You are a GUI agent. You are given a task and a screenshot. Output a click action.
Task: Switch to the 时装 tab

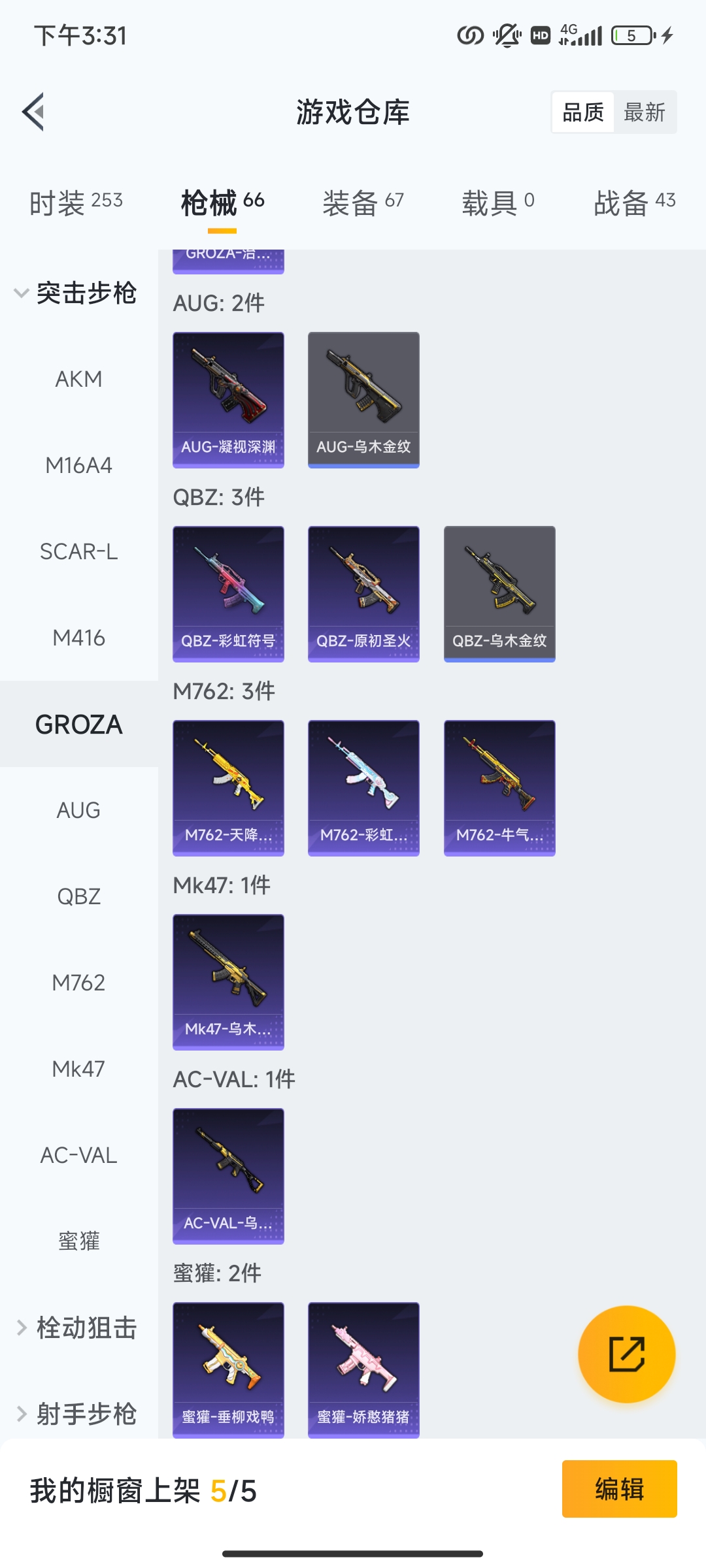tap(76, 203)
